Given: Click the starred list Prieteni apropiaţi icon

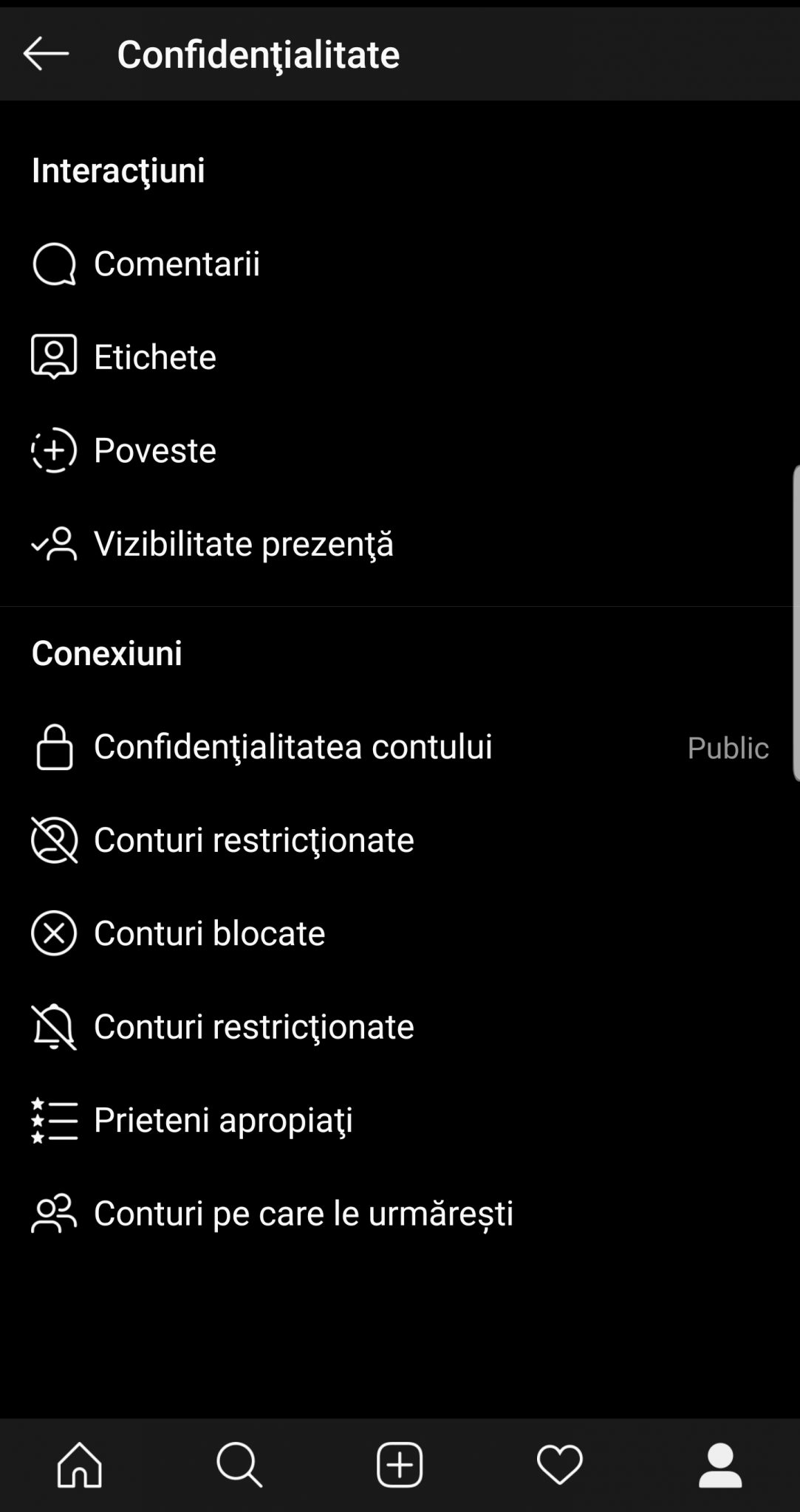Looking at the screenshot, I should 55,1119.
